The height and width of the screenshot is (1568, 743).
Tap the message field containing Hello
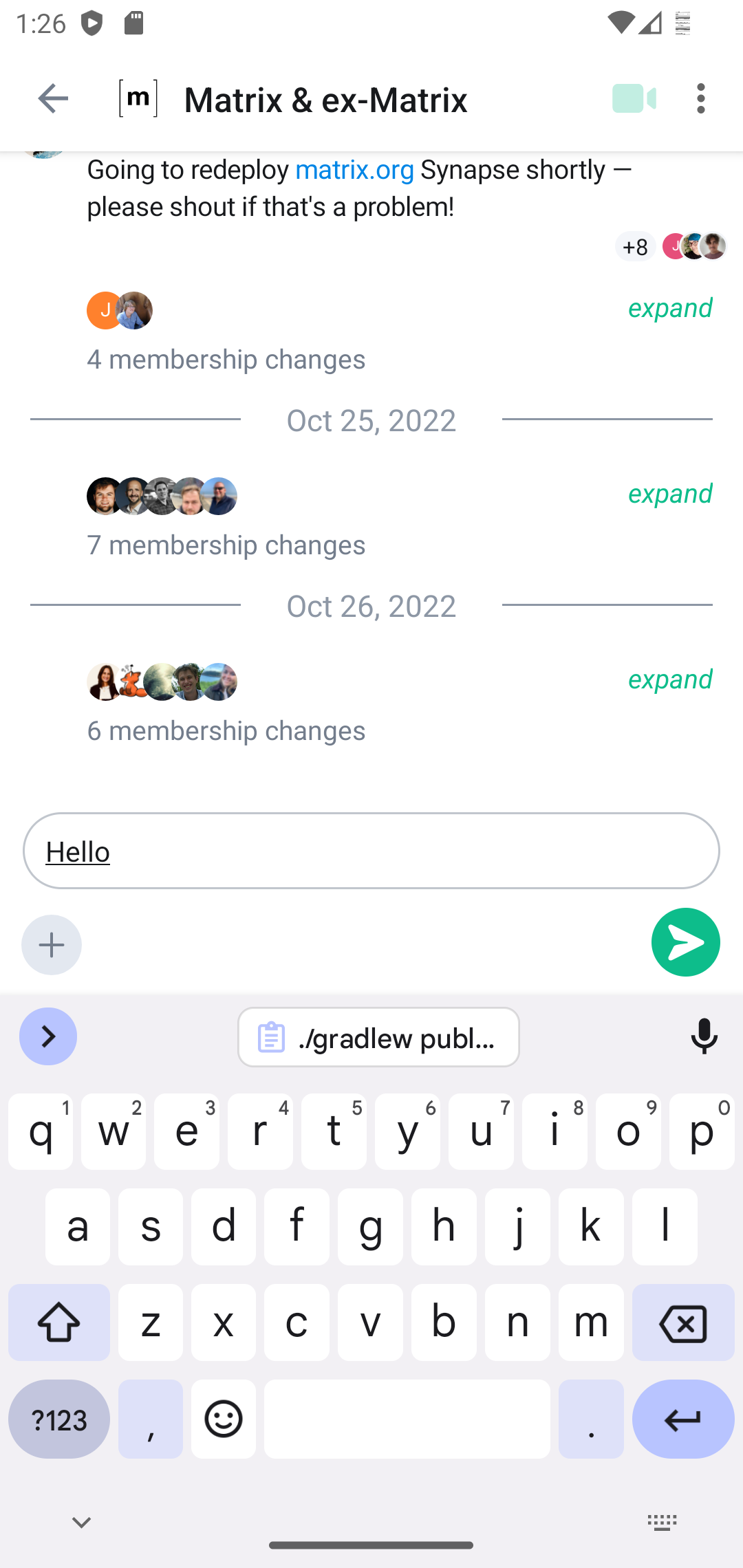pos(371,851)
